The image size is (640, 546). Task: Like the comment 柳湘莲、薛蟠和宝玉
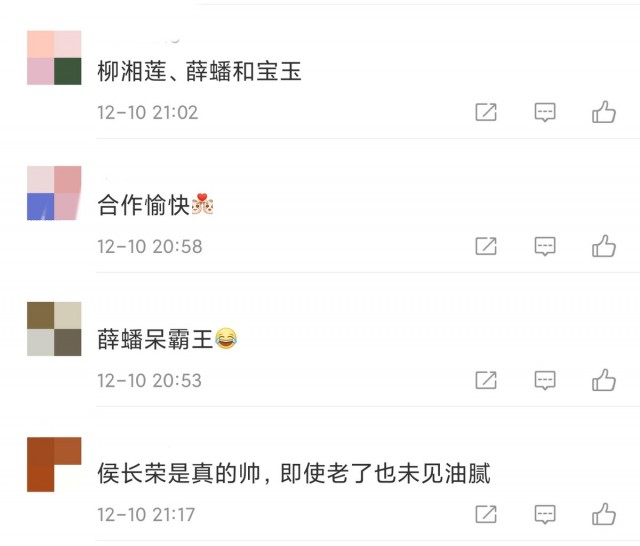[x=603, y=112]
